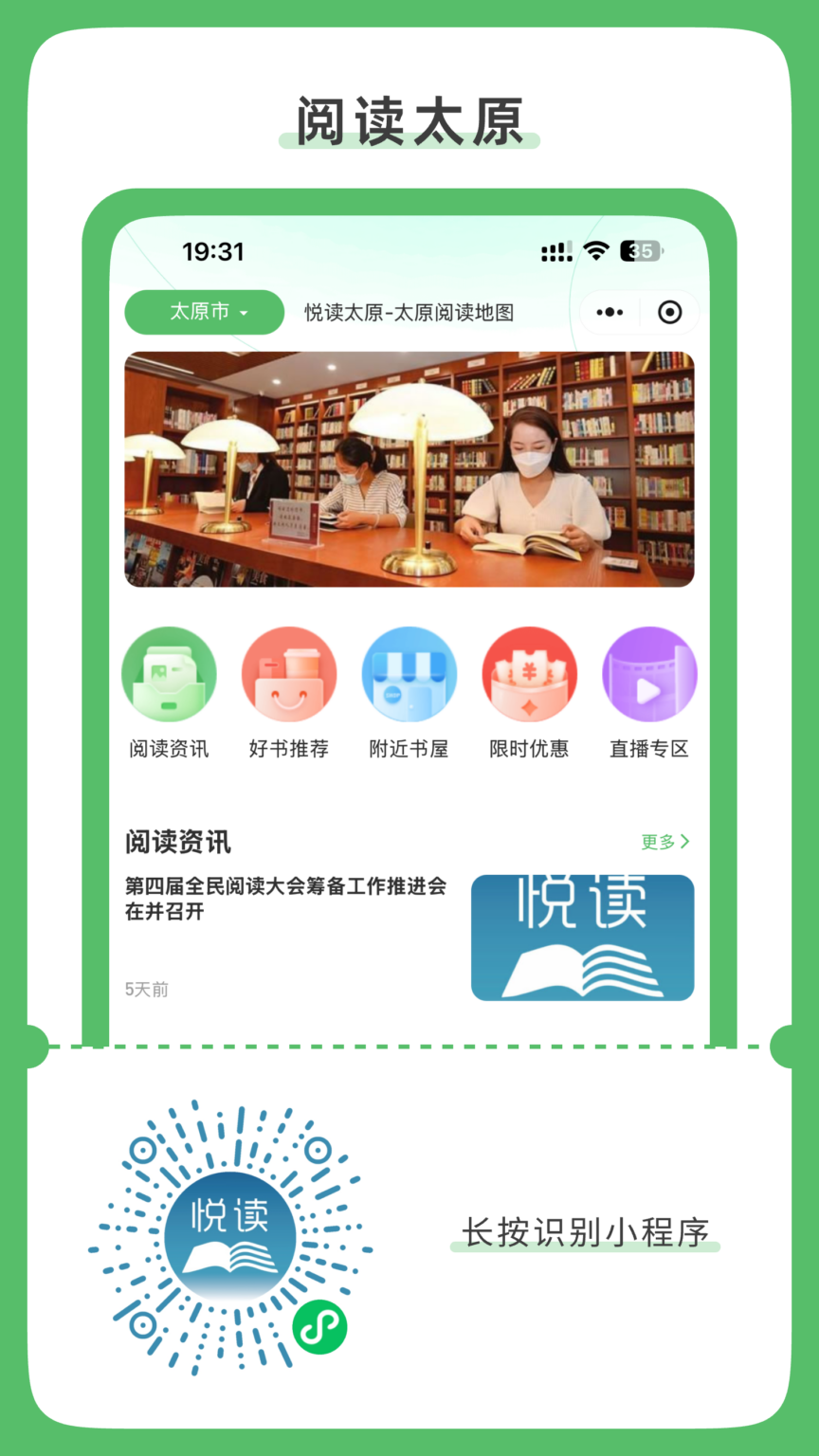The image size is (819, 1456).
Task: Select the 阅读资讯 section header tab
Action: pos(178,842)
